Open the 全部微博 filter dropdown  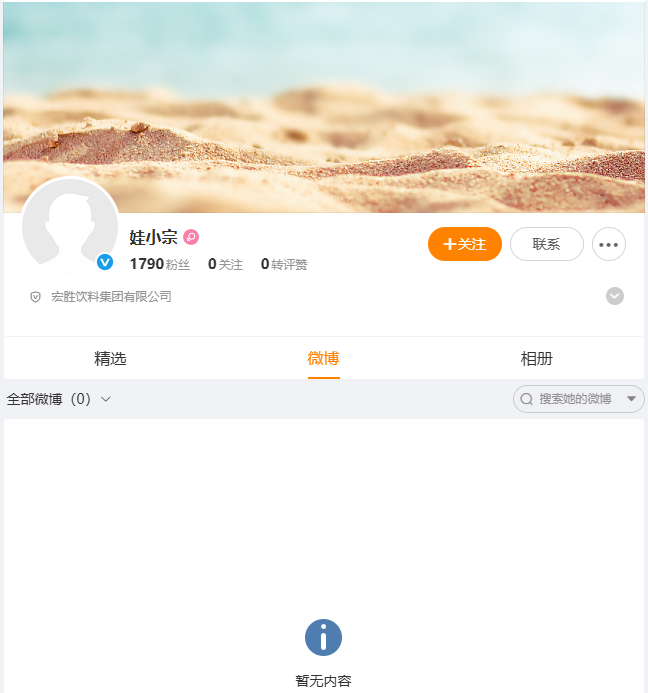59,399
